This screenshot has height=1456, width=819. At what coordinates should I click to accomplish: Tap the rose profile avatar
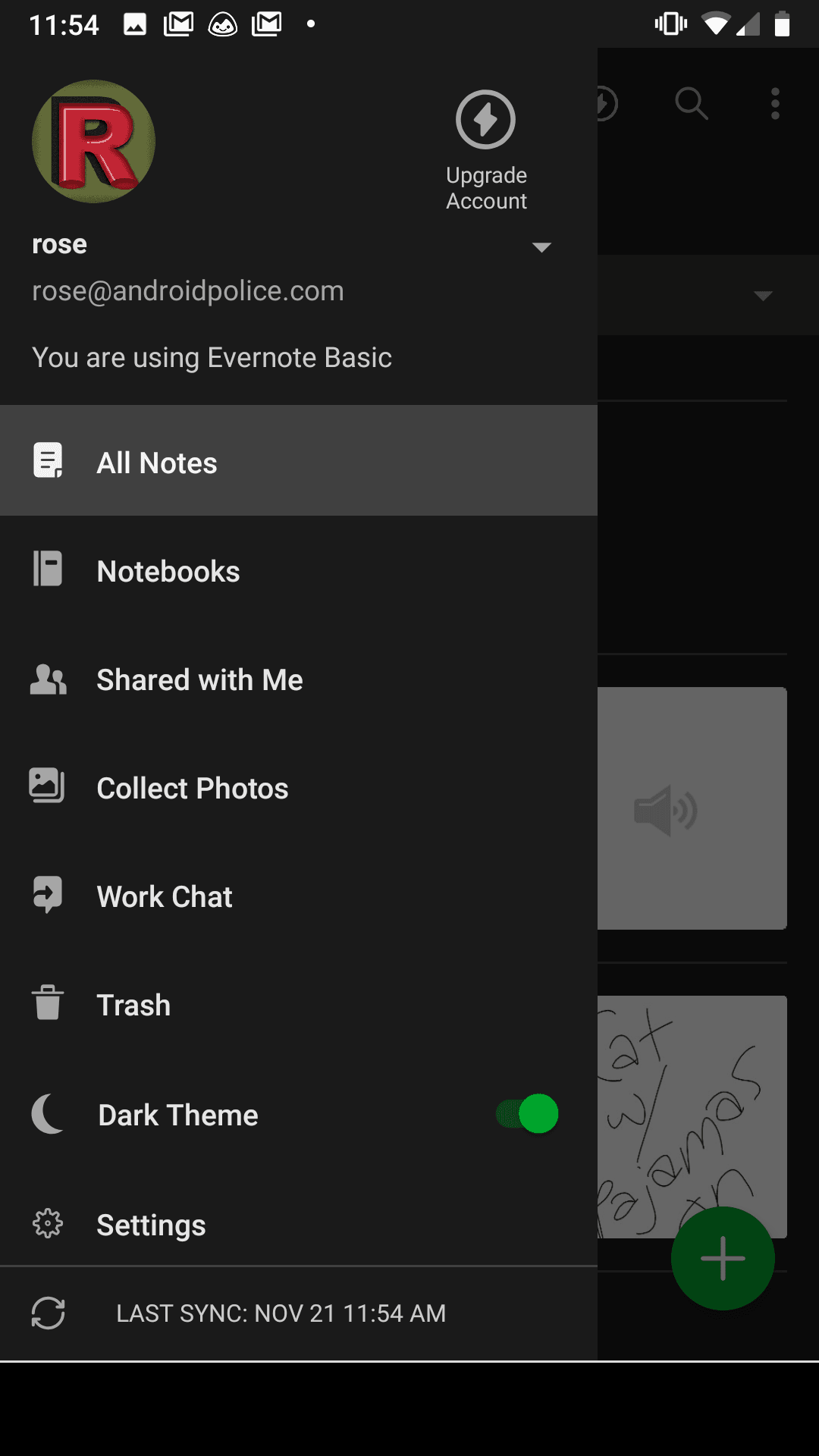(x=93, y=142)
